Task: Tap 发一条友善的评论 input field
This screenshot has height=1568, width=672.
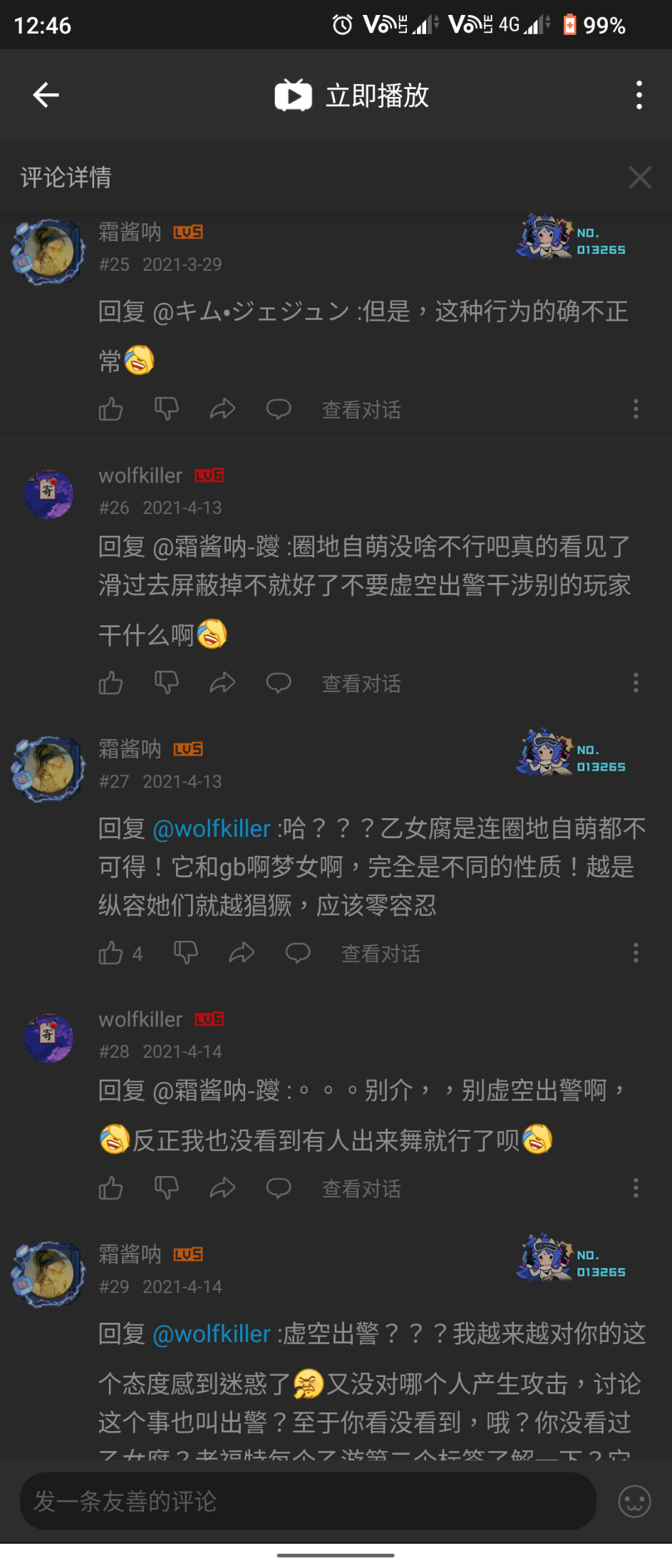Action: tap(308, 1501)
